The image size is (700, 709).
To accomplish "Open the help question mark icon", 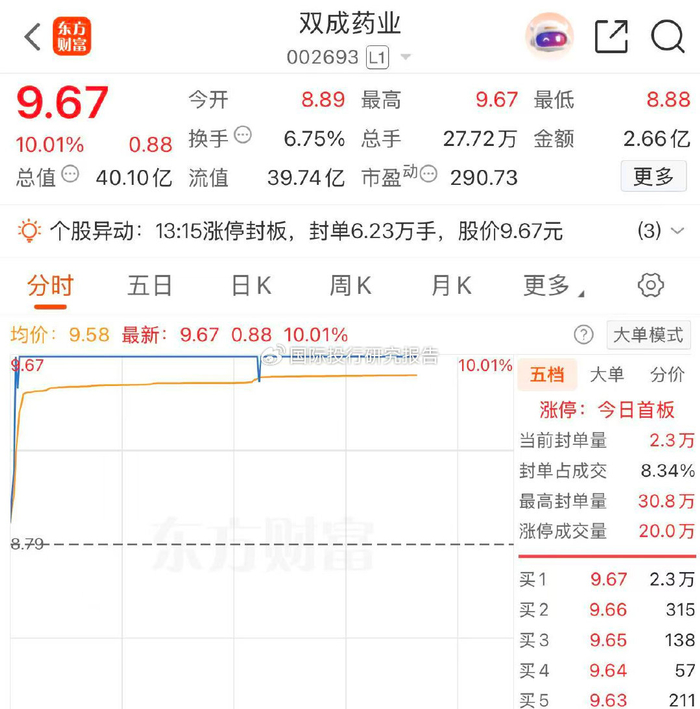I will coord(583,335).
